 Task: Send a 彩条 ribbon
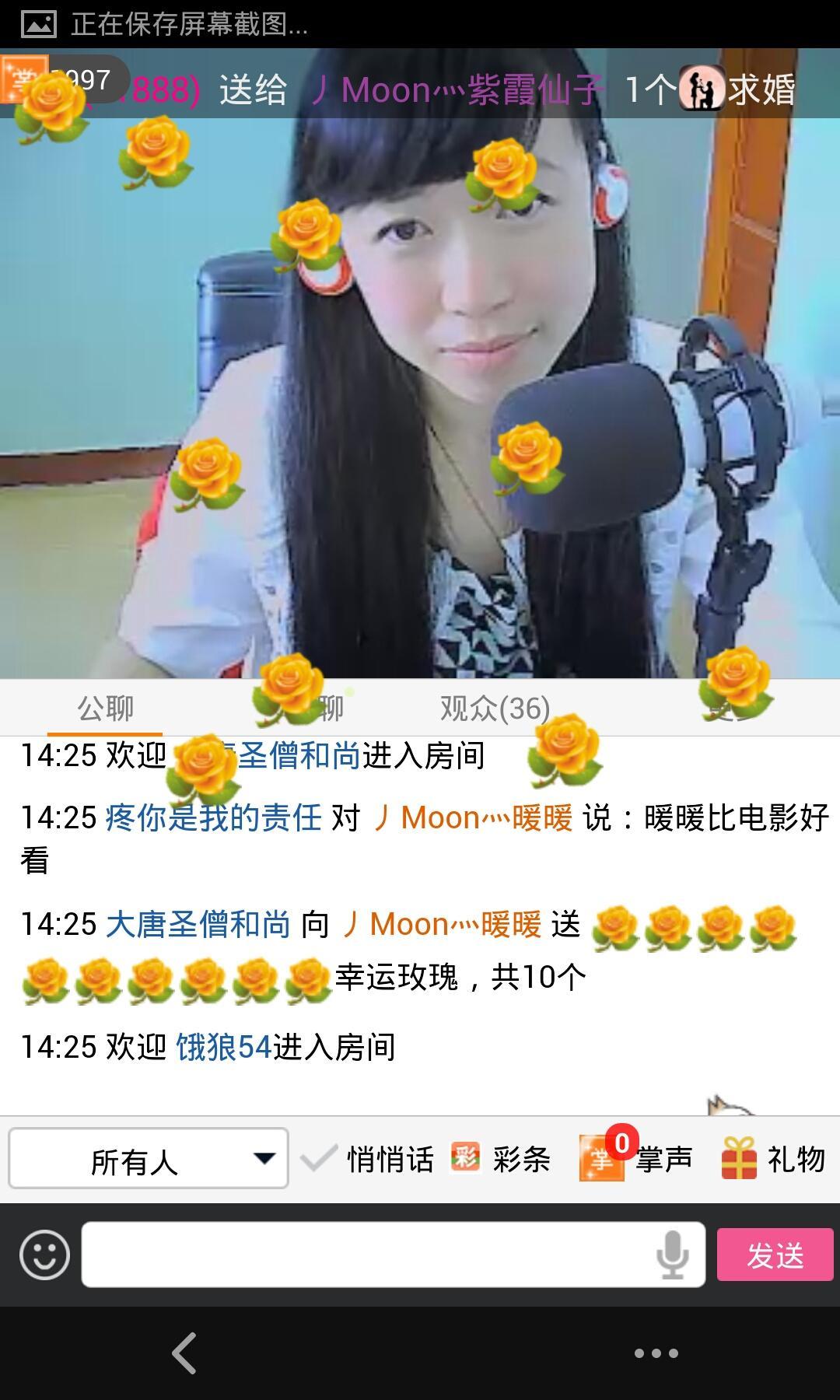click(x=502, y=1159)
